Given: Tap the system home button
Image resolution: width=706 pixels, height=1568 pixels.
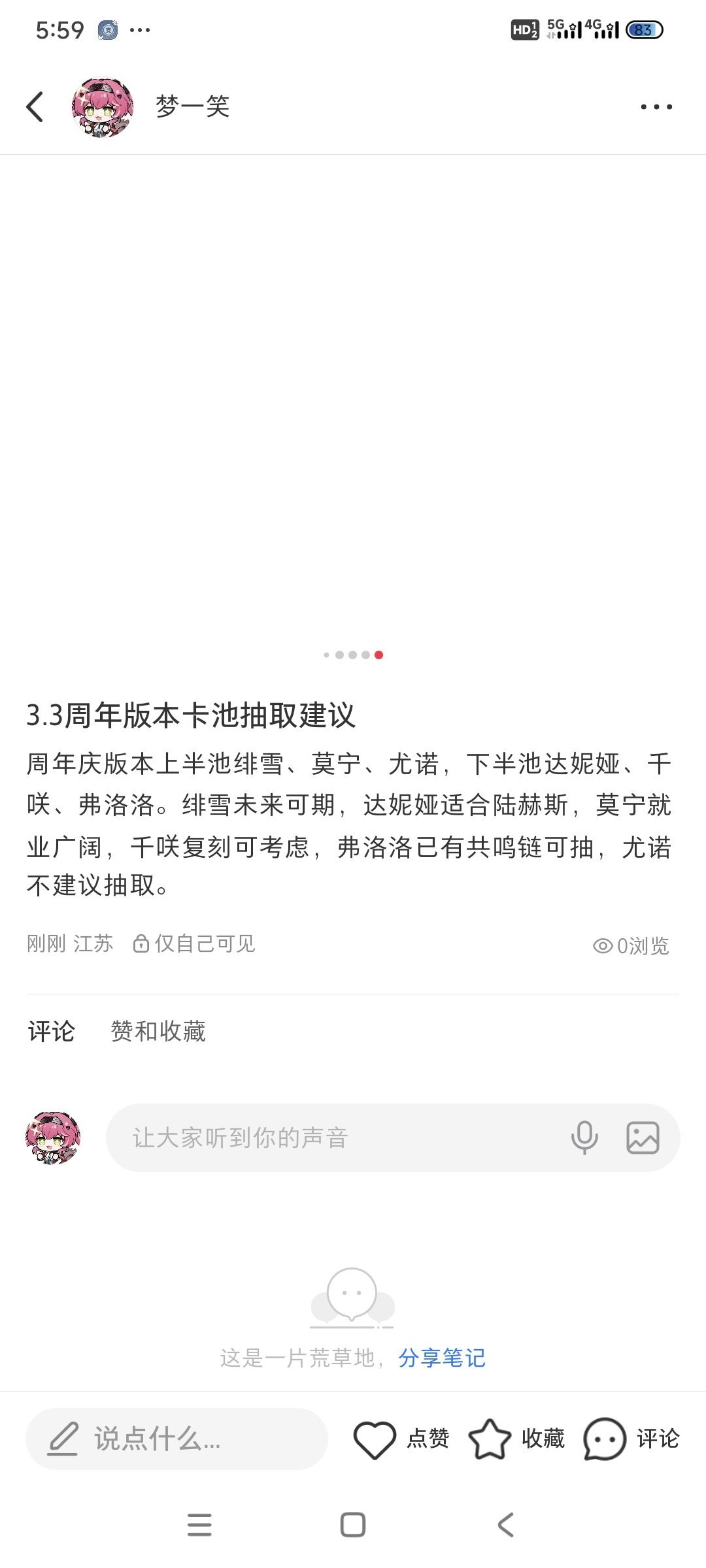Looking at the screenshot, I should point(353,1525).
